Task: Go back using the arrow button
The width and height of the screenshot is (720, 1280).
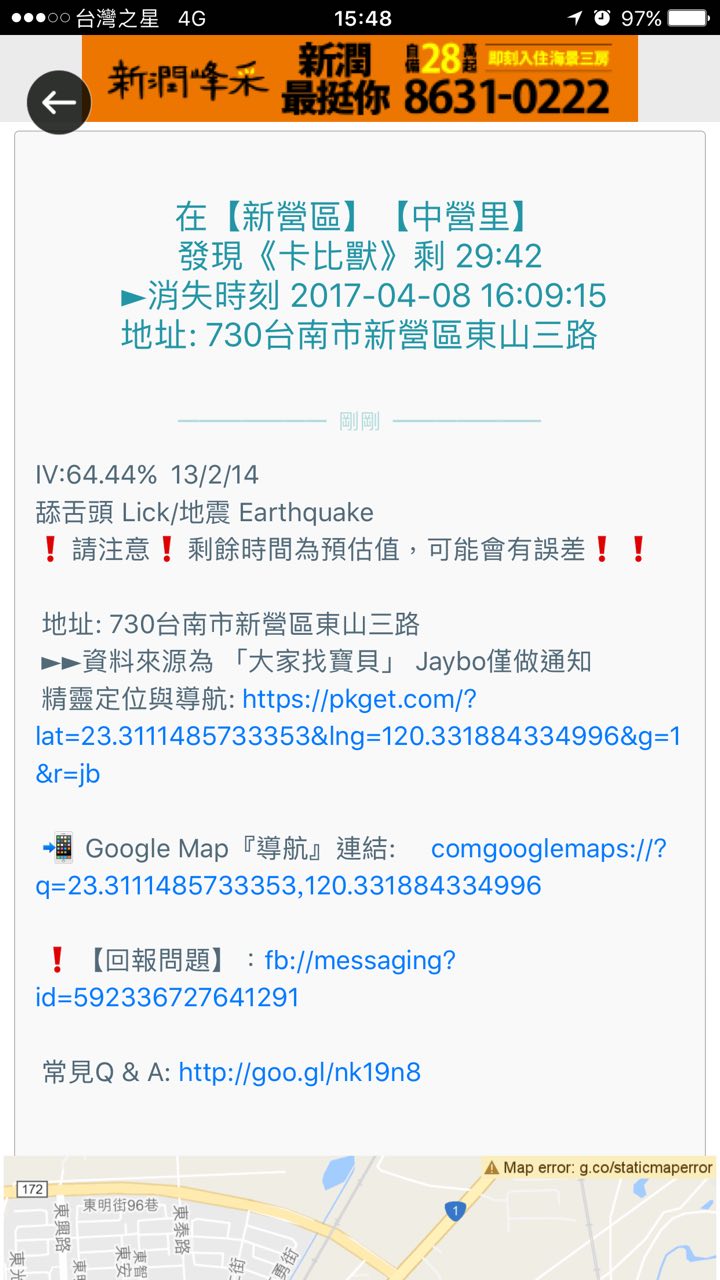Action: (x=59, y=102)
